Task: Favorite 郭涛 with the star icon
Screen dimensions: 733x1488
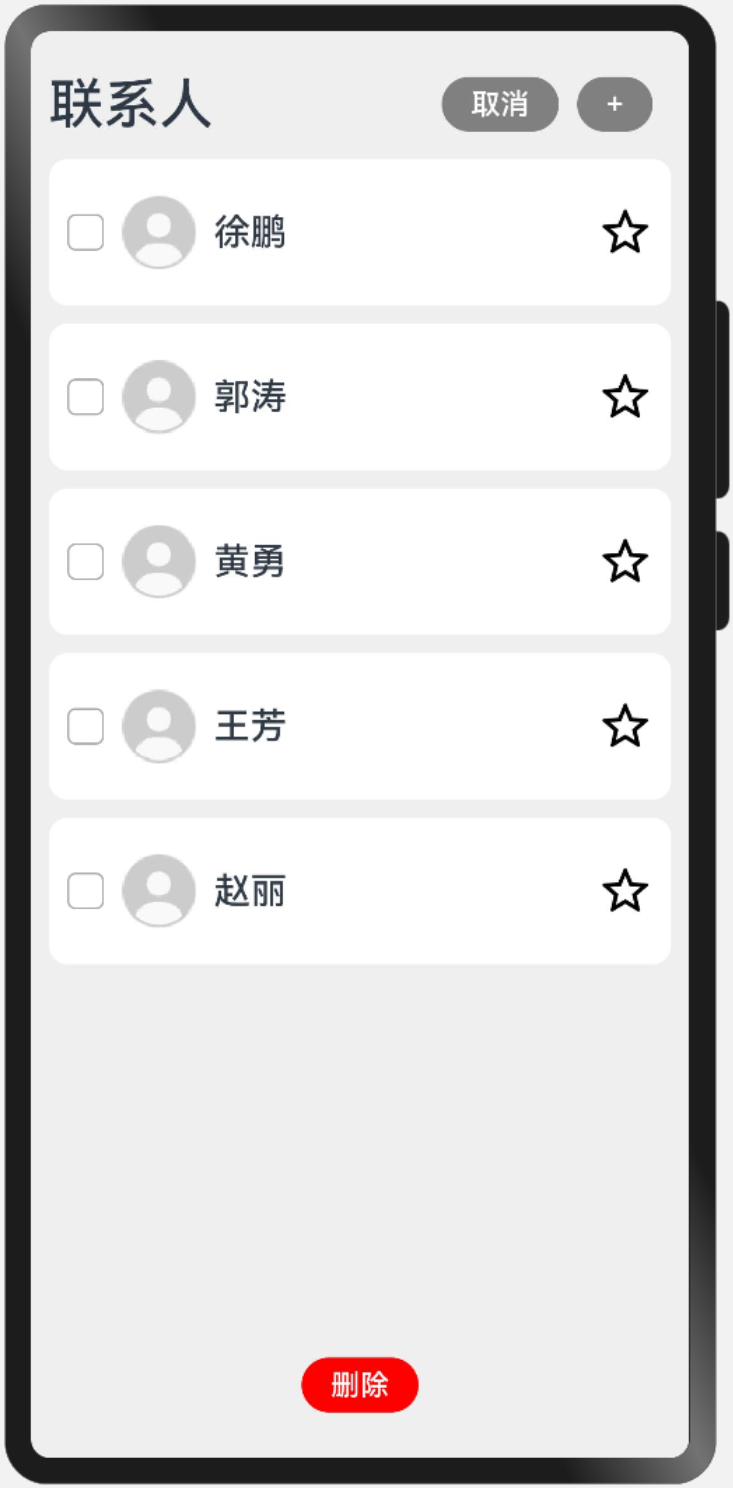Action: [625, 397]
